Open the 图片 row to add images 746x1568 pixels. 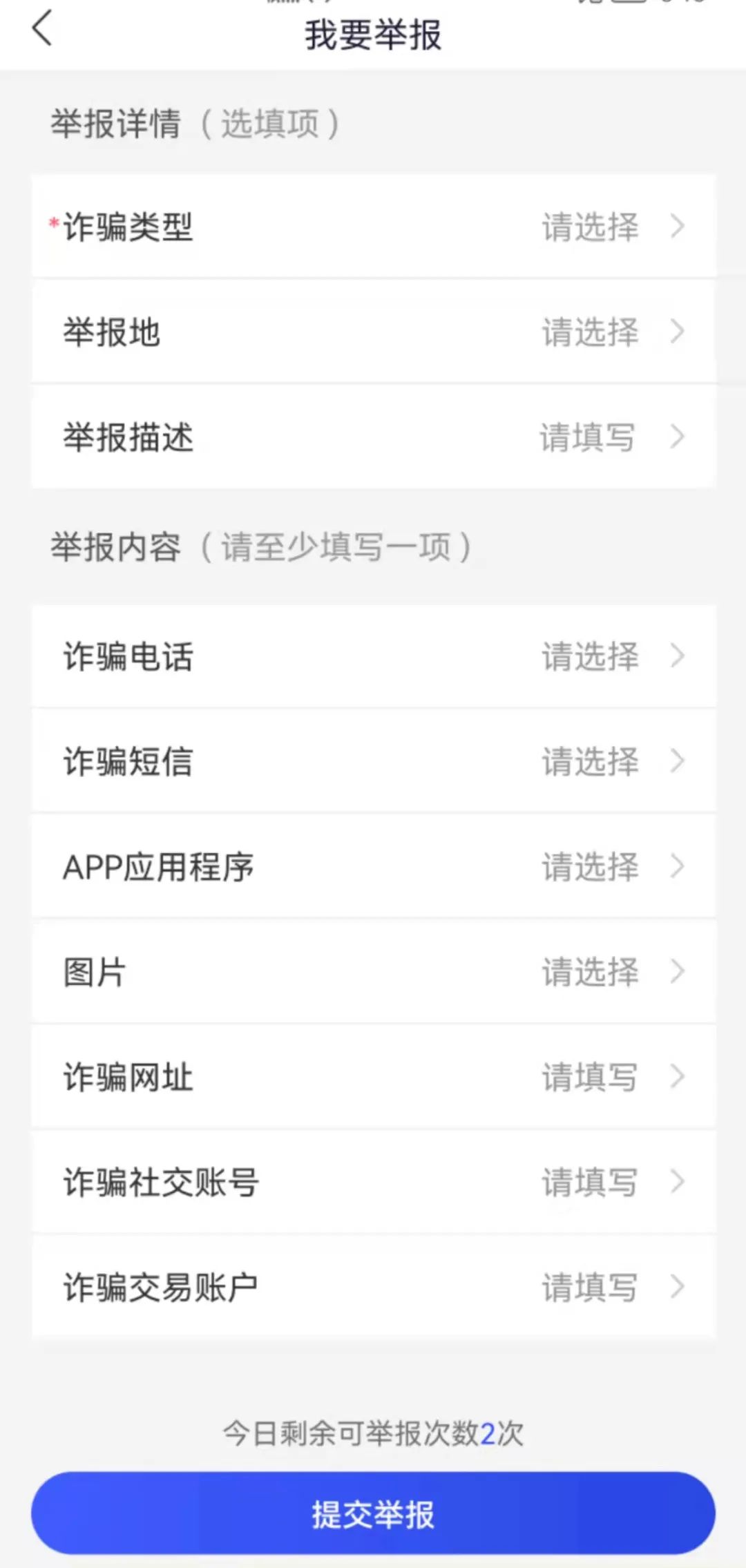[373, 972]
